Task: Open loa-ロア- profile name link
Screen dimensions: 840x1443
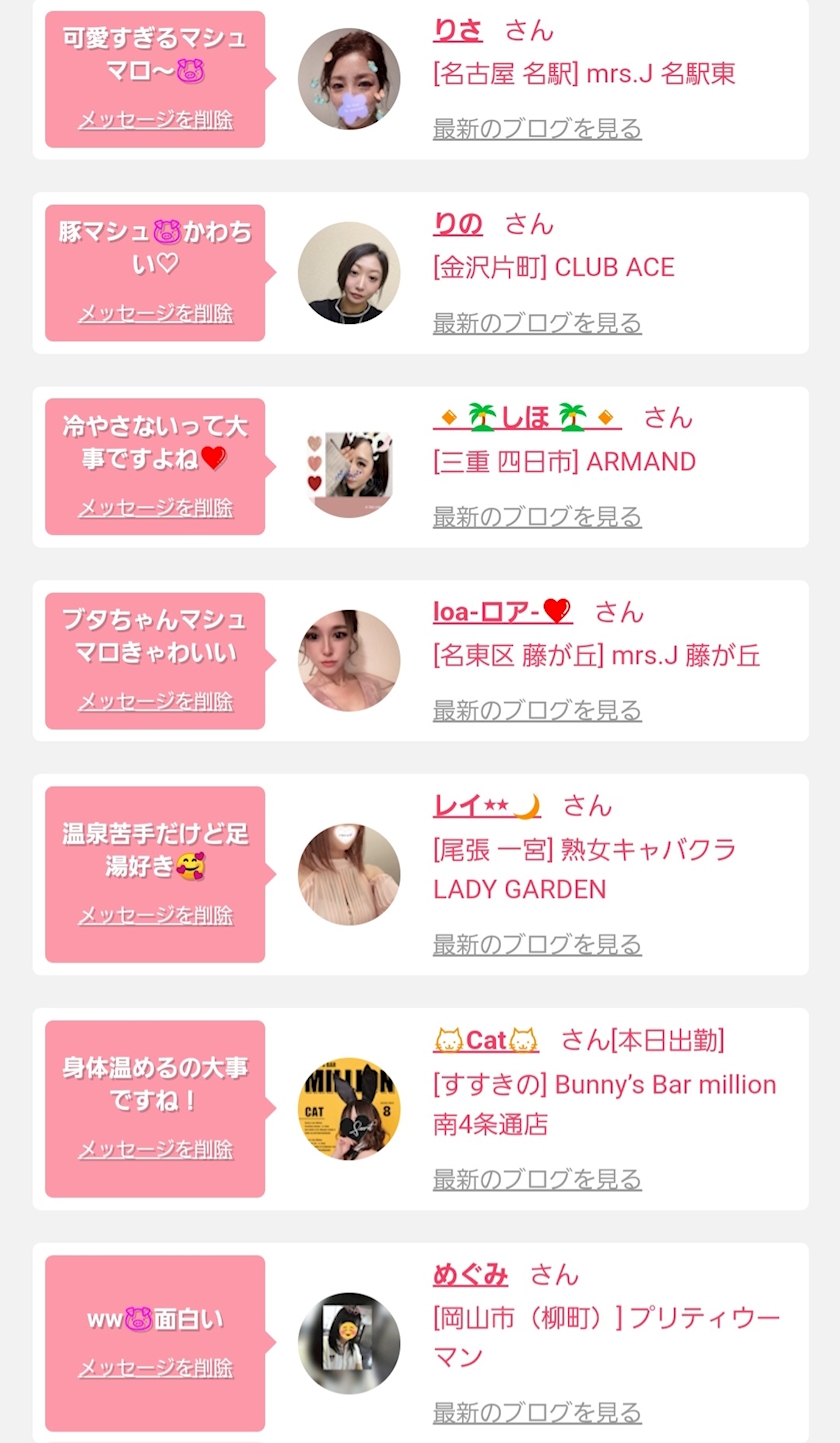Action: 501,612
